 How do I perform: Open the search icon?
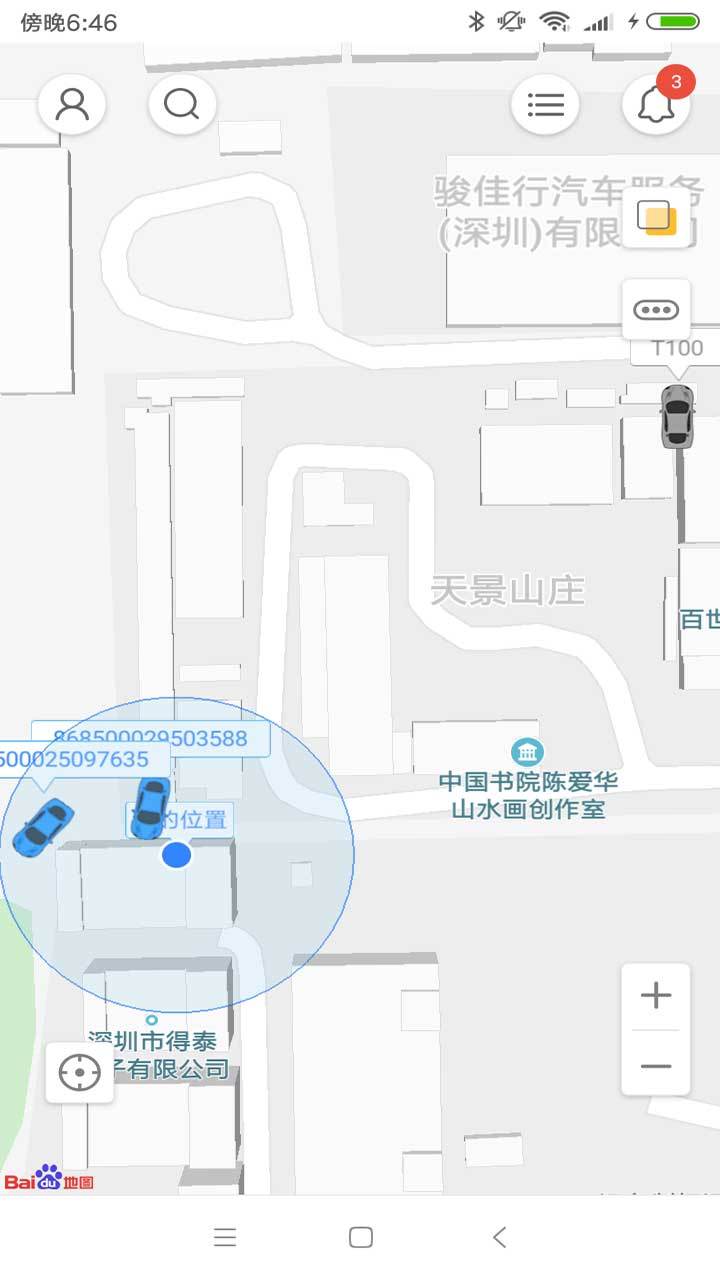pos(182,104)
